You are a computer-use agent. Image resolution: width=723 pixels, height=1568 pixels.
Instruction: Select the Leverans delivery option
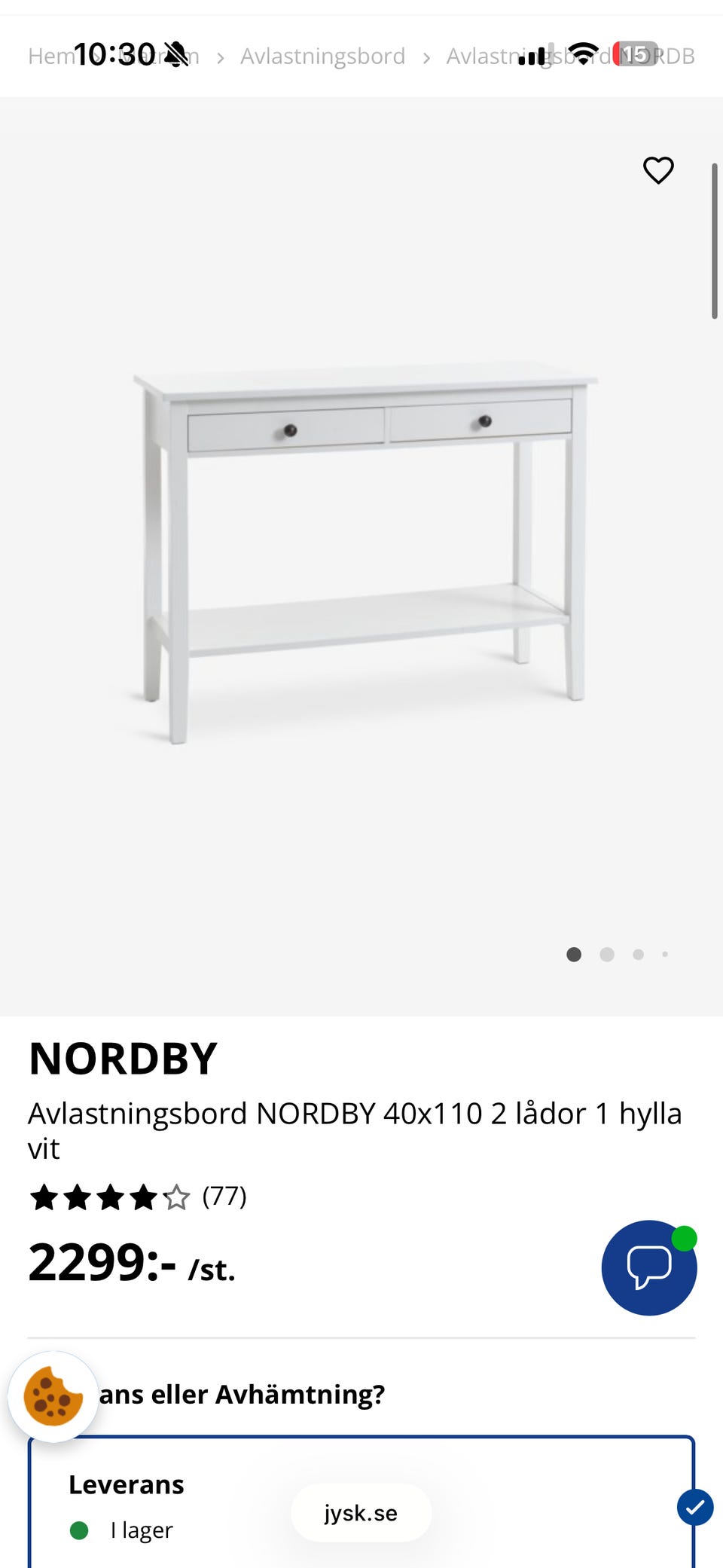tap(127, 1484)
